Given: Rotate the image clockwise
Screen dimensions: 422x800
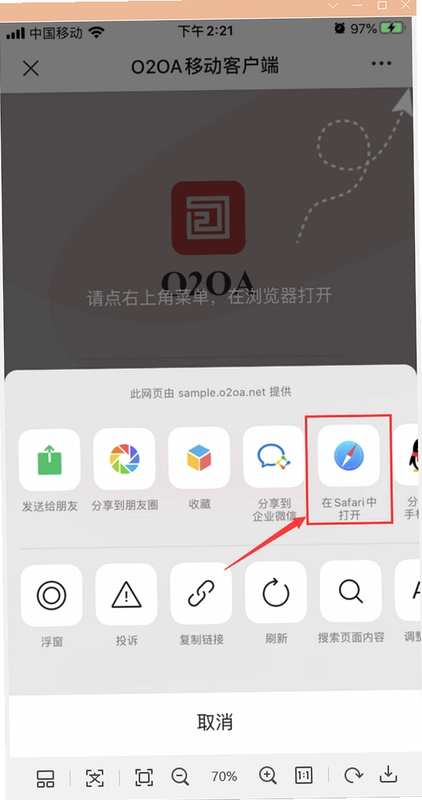Looking at the screenshot, I should (x=353, y=776).
